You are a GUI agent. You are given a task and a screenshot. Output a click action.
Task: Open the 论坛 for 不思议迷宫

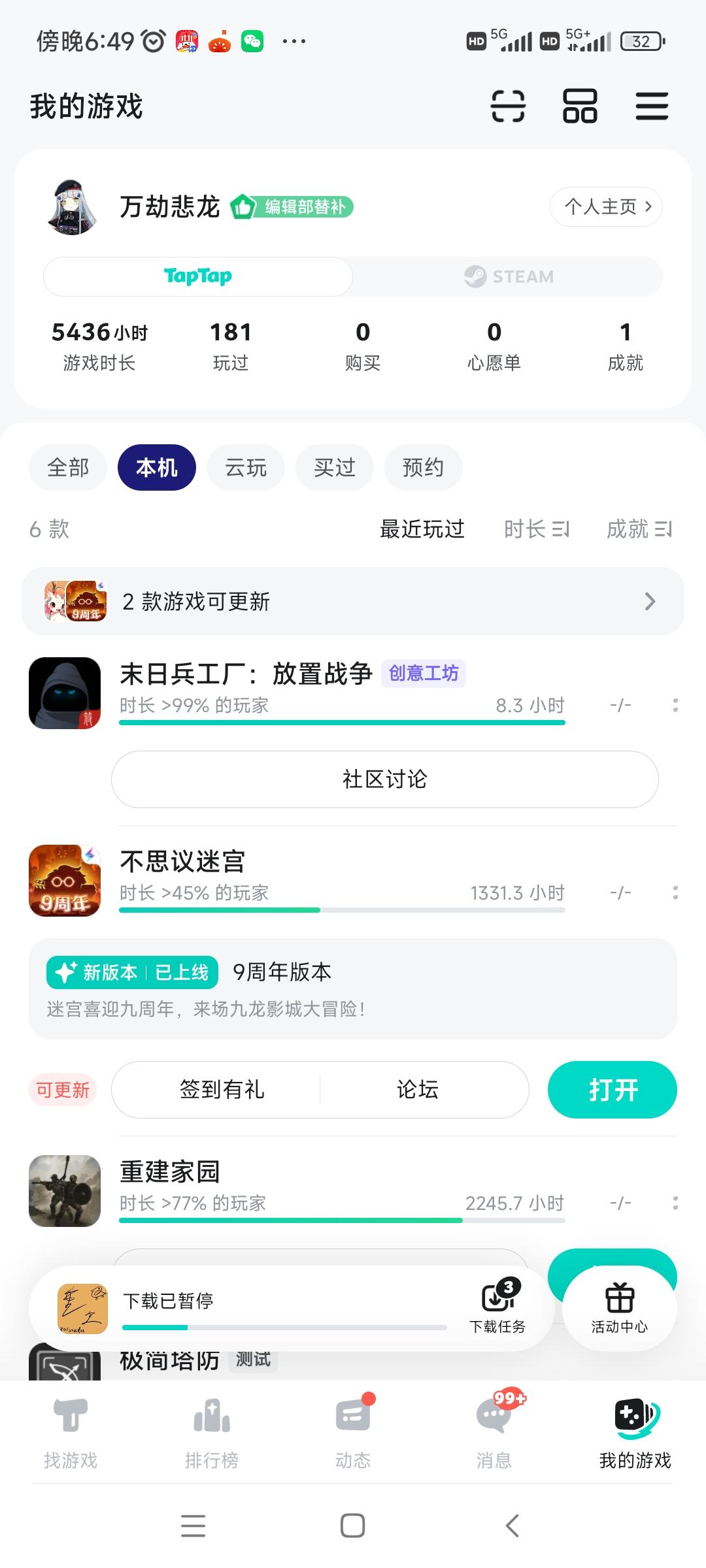418,1090
